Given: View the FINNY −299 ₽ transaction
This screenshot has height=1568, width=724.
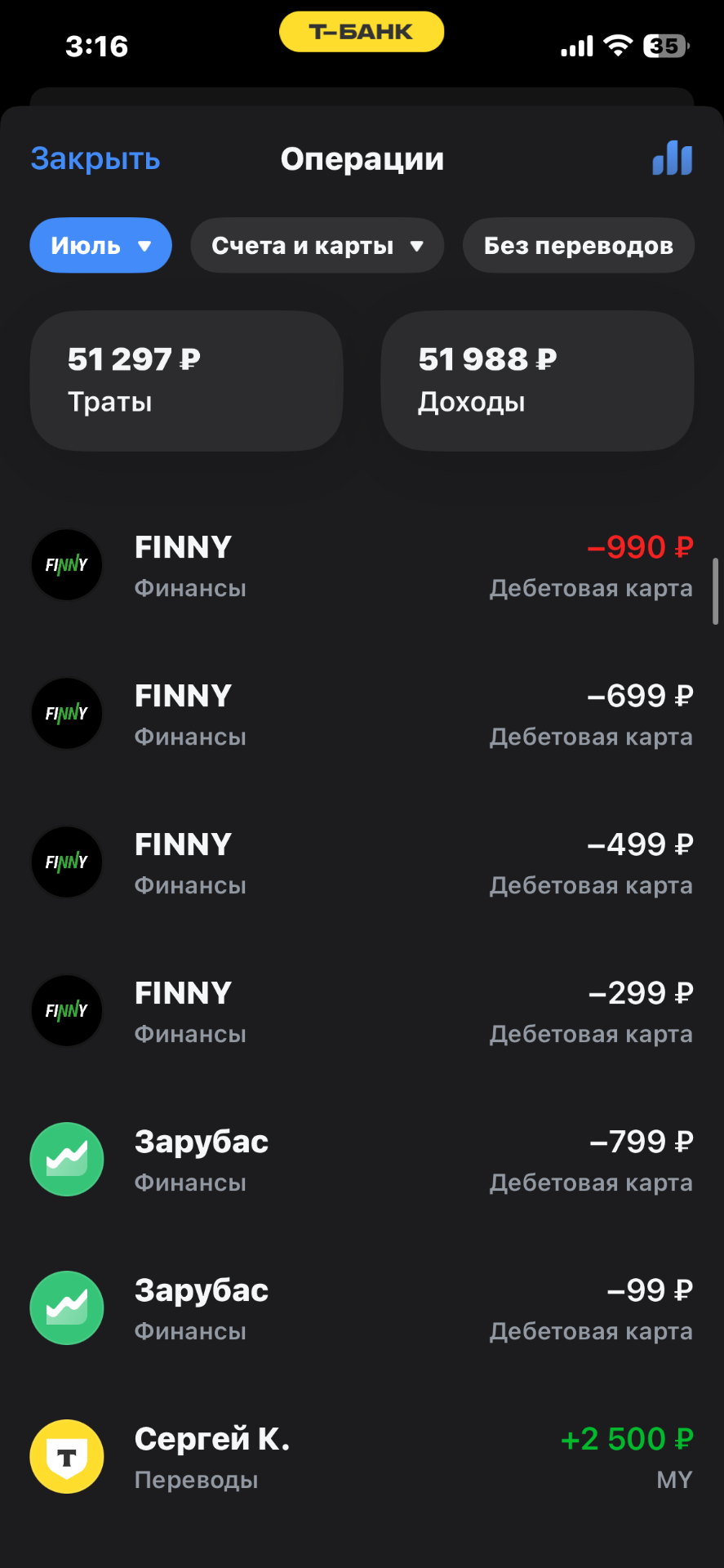Looking at the screenshot, I should (x=362, y=1011).
